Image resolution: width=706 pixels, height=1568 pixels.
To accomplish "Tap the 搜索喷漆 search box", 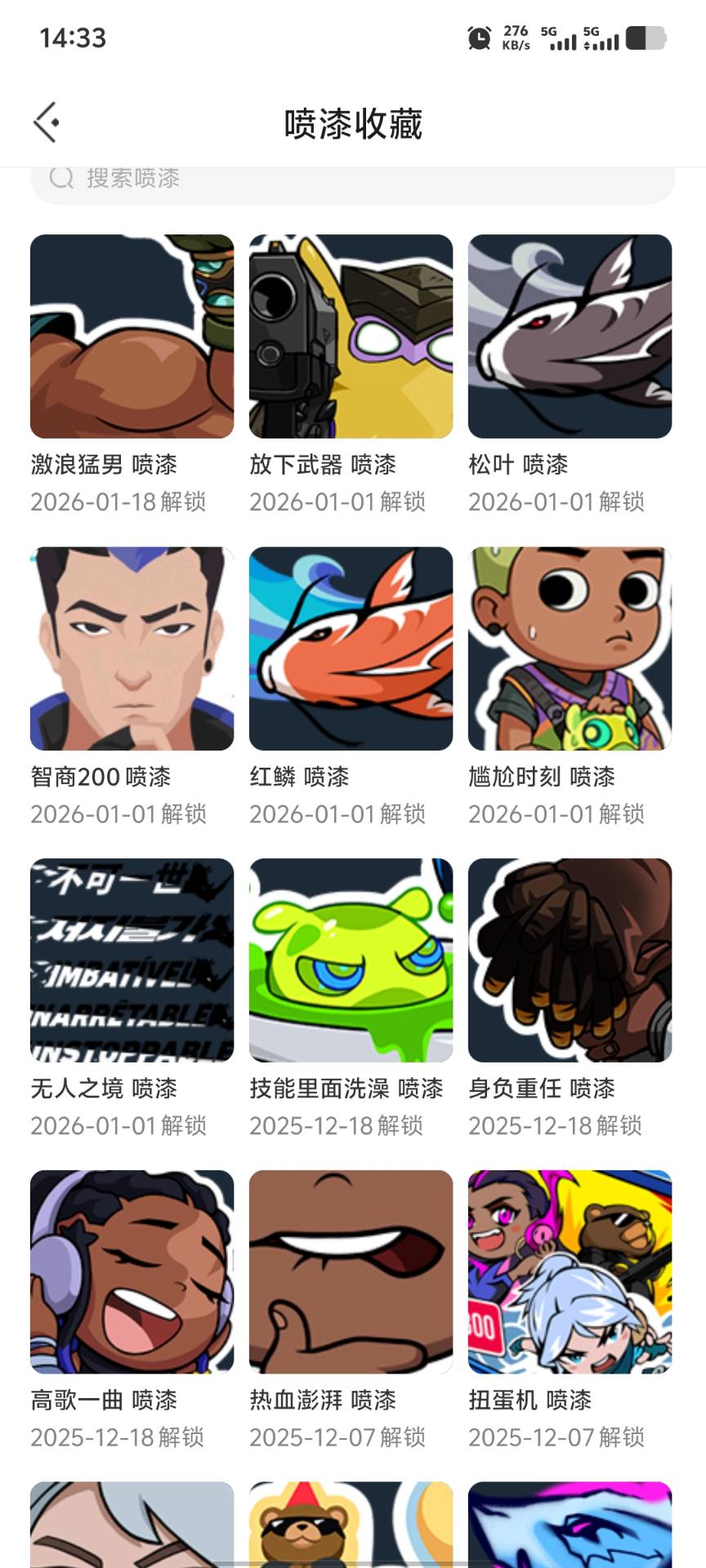I will (351, 180).
